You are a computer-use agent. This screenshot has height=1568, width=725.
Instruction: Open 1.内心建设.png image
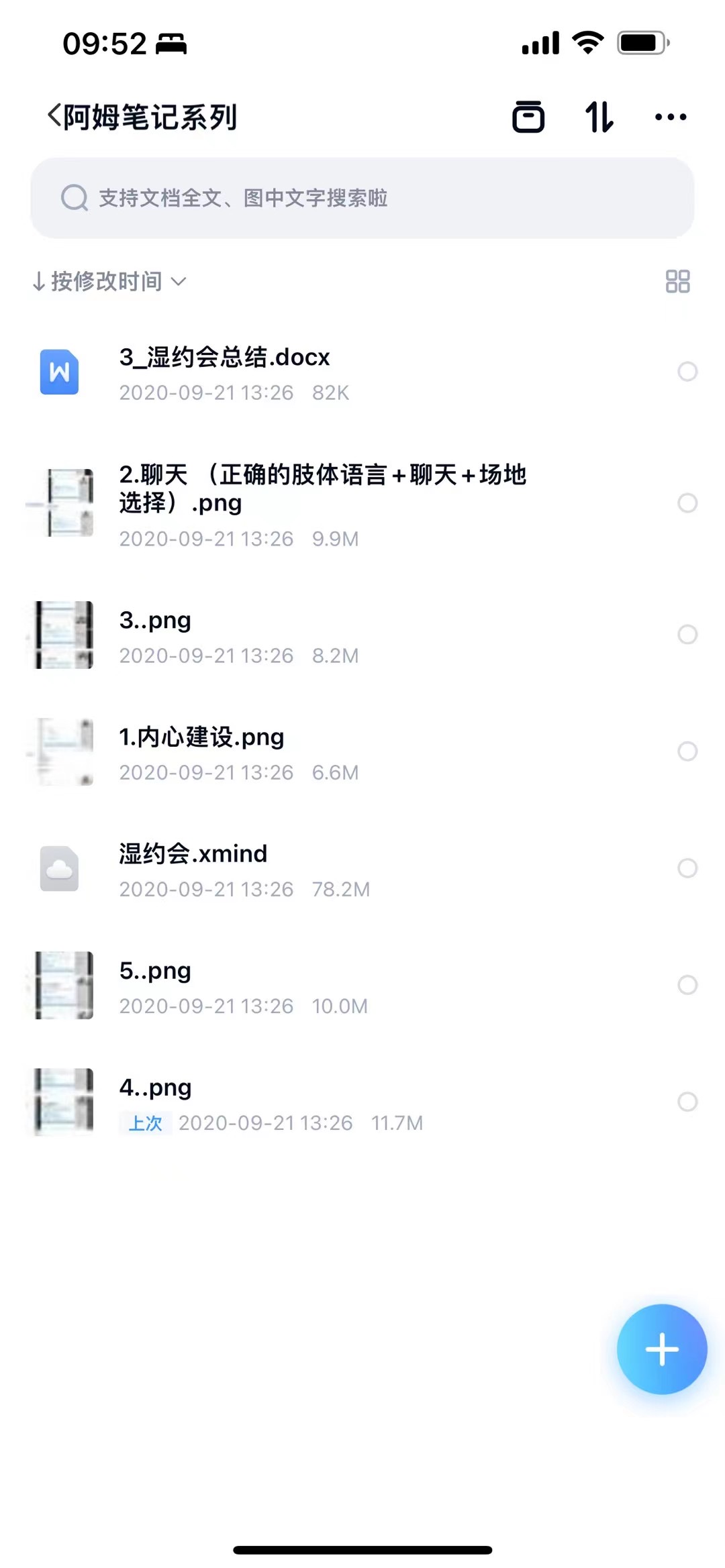(201, 737)
